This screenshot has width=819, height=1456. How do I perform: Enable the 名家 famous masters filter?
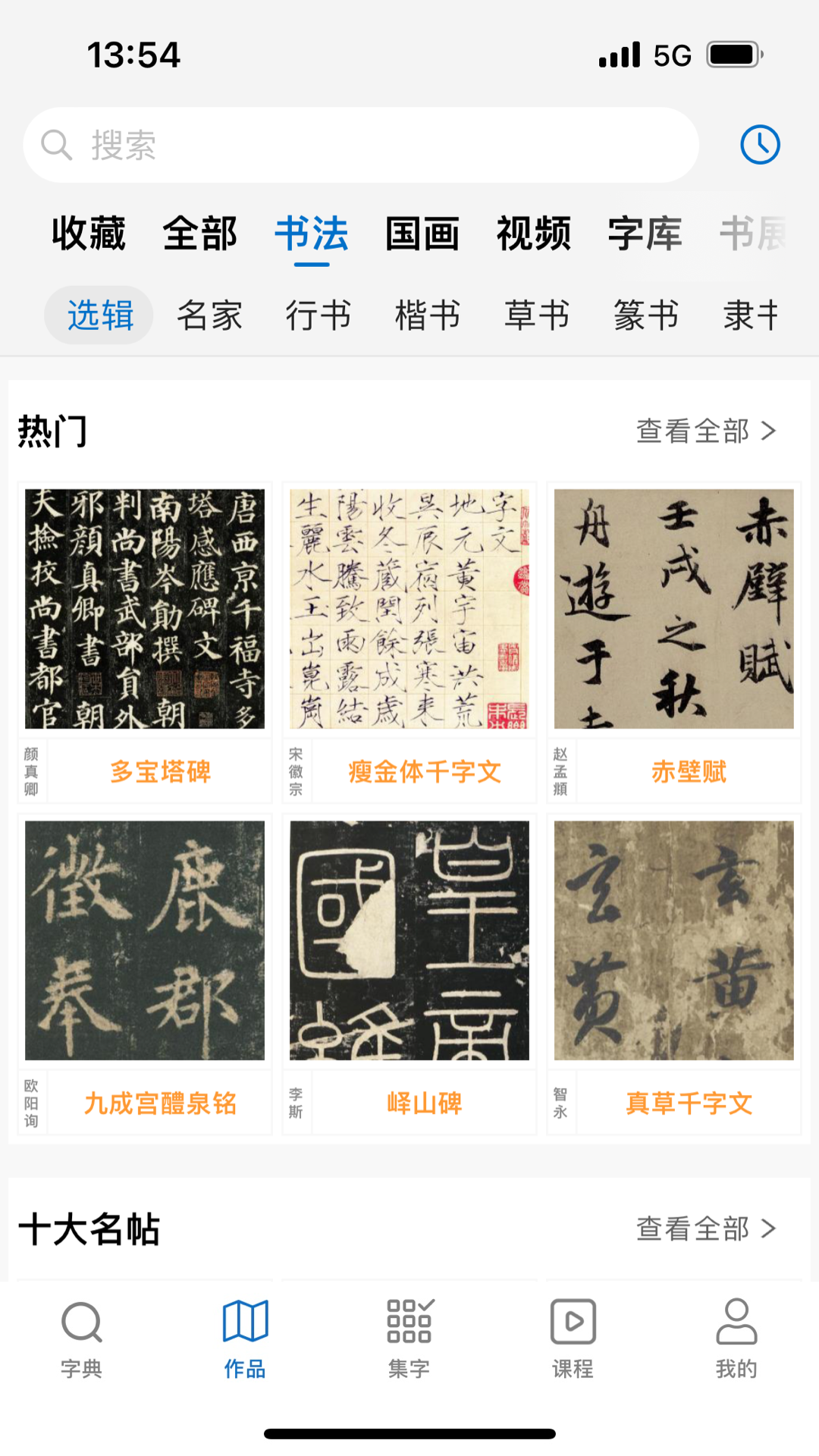point(210,316)
